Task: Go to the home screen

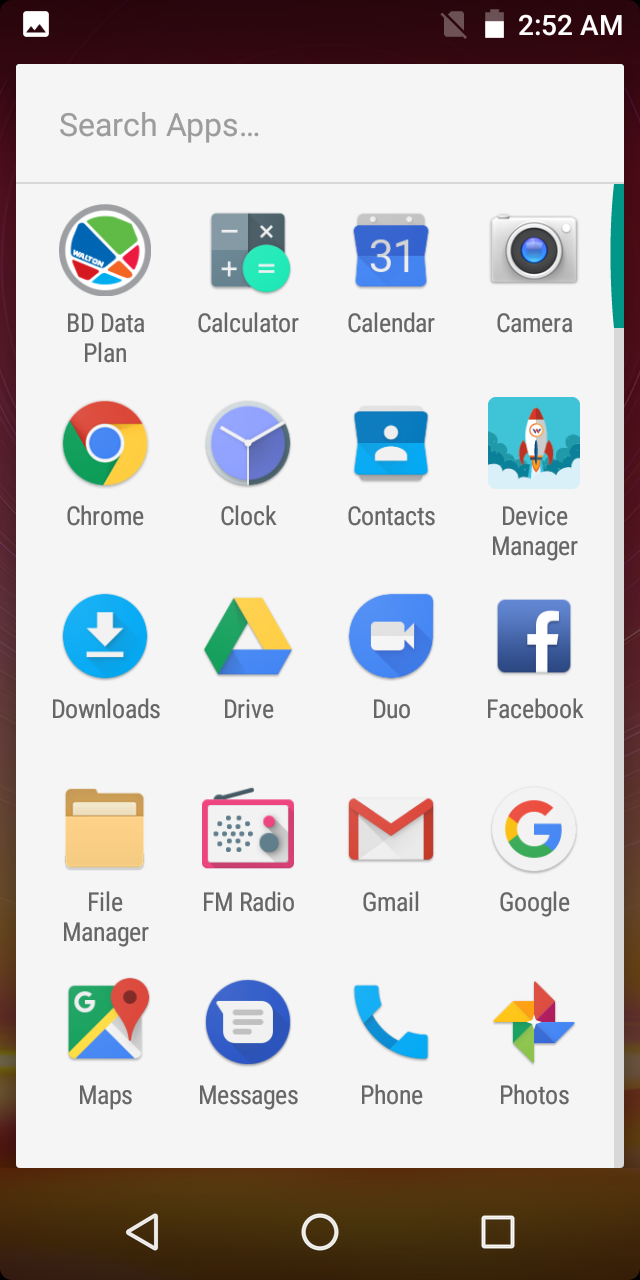Action: coord(320,1232)
